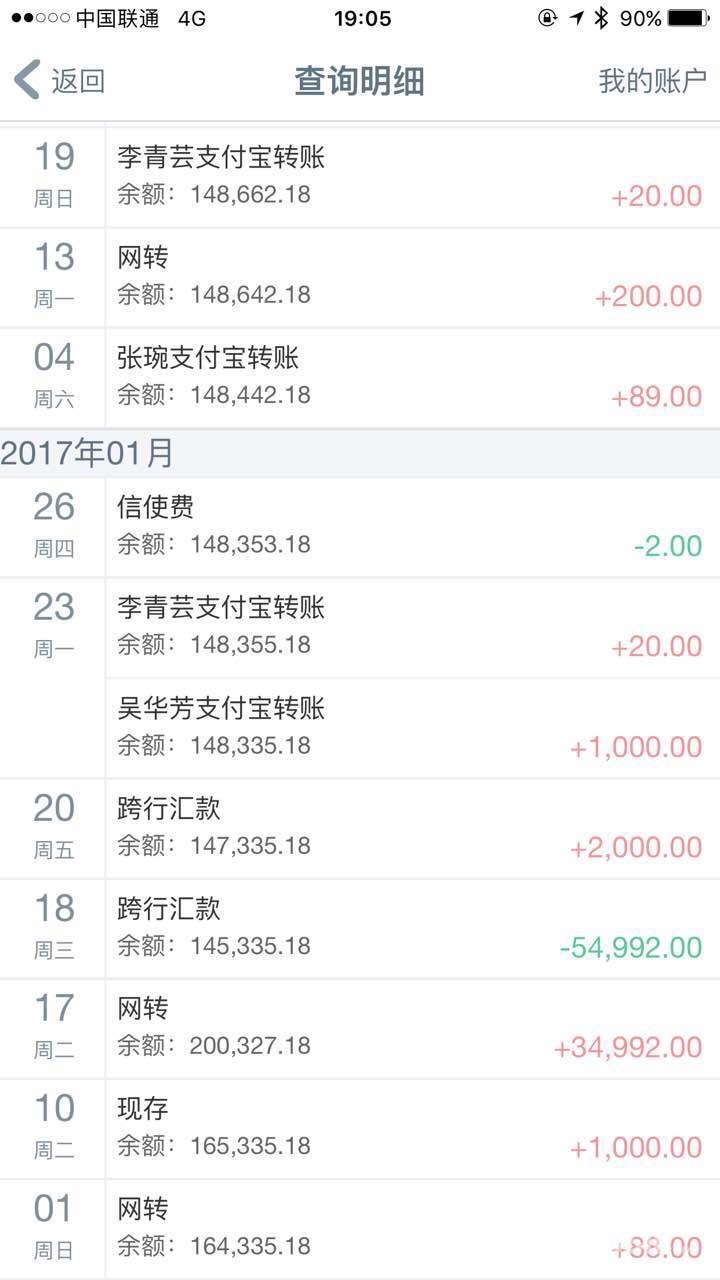View the 信使费 charge of -2.00

coord(410,526)
